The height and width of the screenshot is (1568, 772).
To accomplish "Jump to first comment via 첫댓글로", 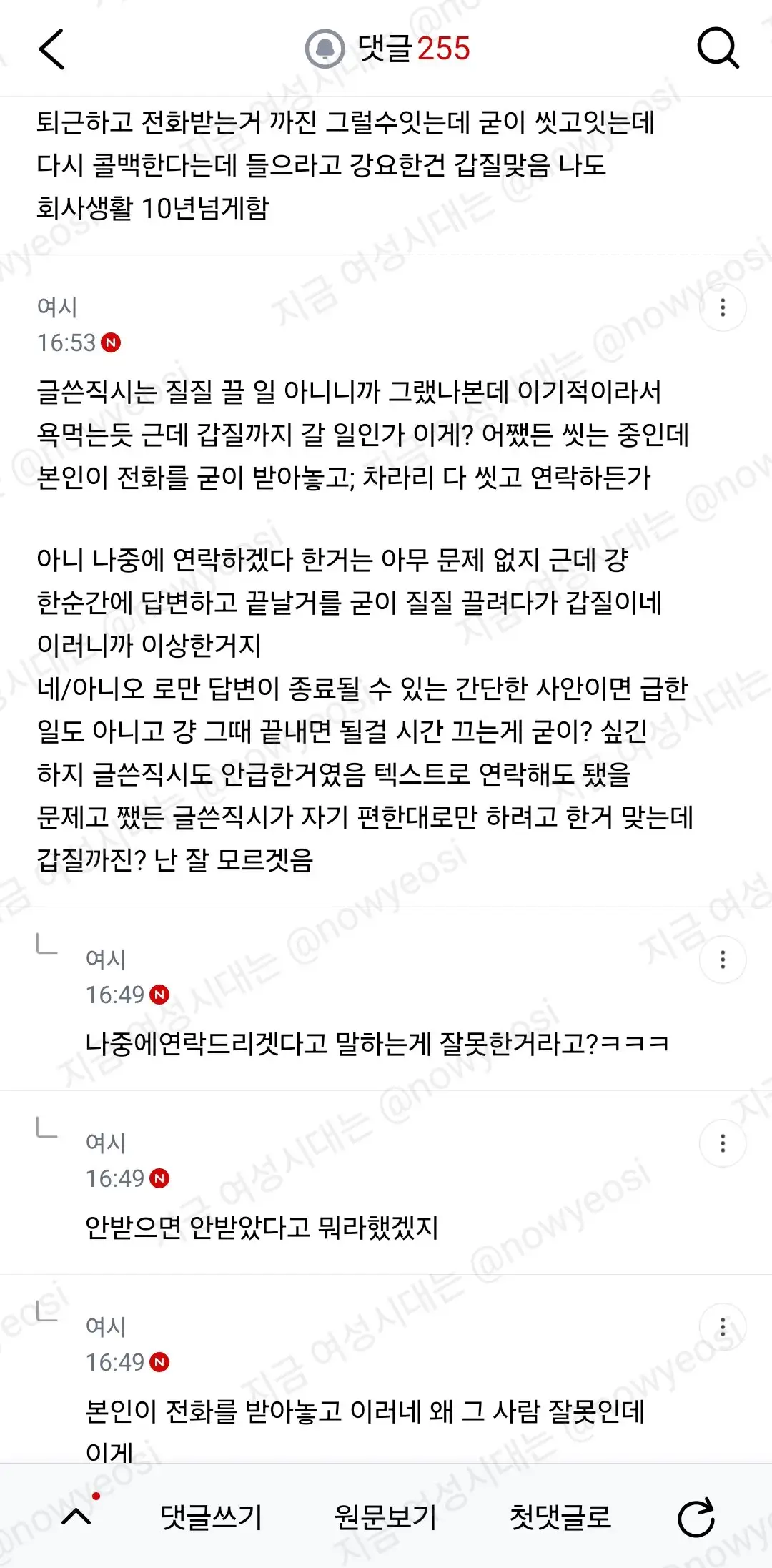I will tap(560, 1517).
